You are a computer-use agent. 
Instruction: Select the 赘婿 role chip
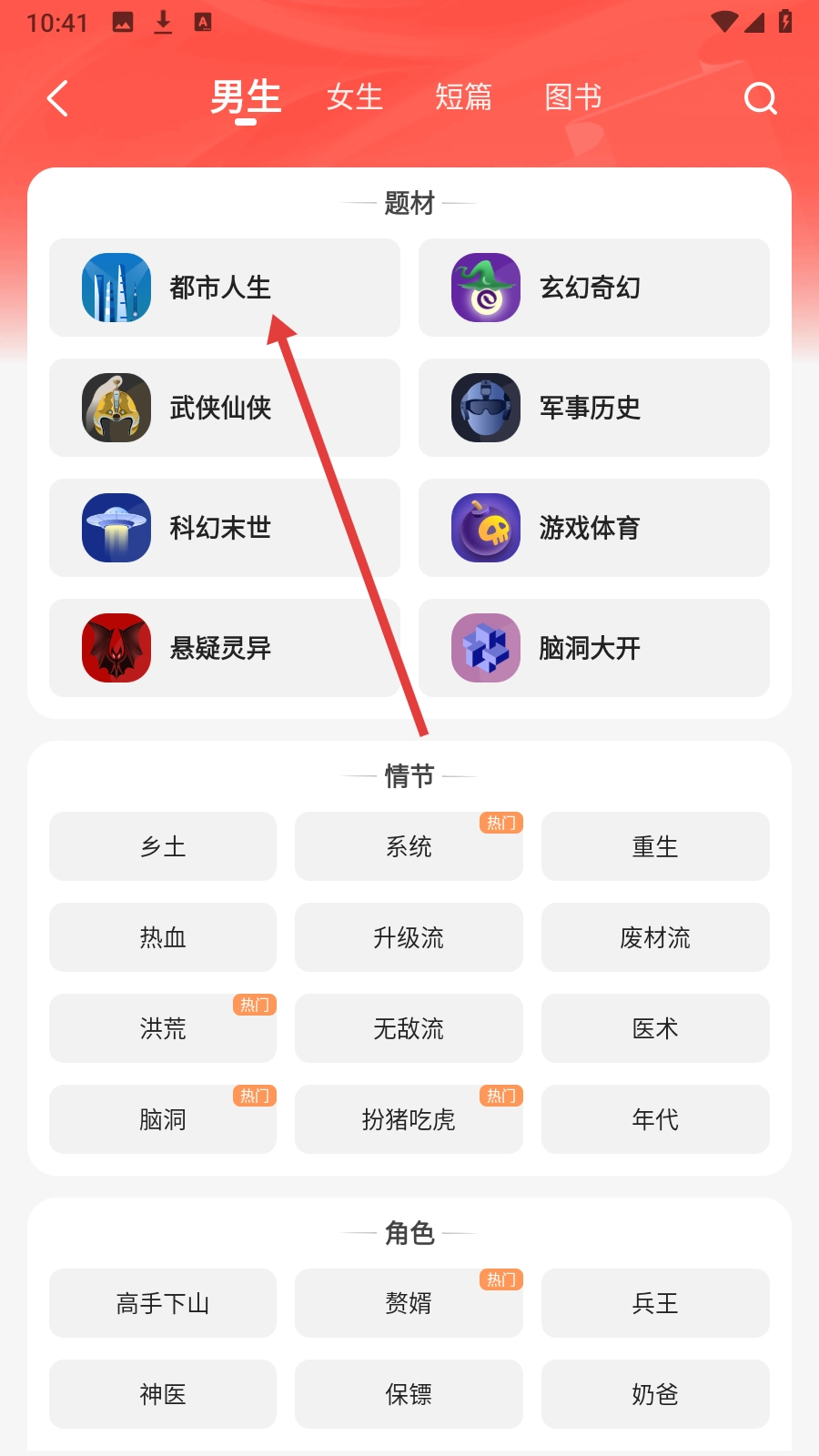409,1303
